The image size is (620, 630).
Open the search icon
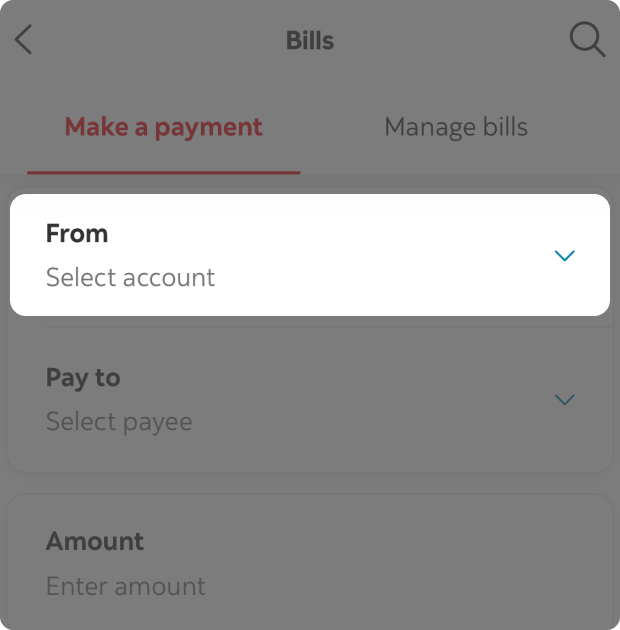point(587,40)
